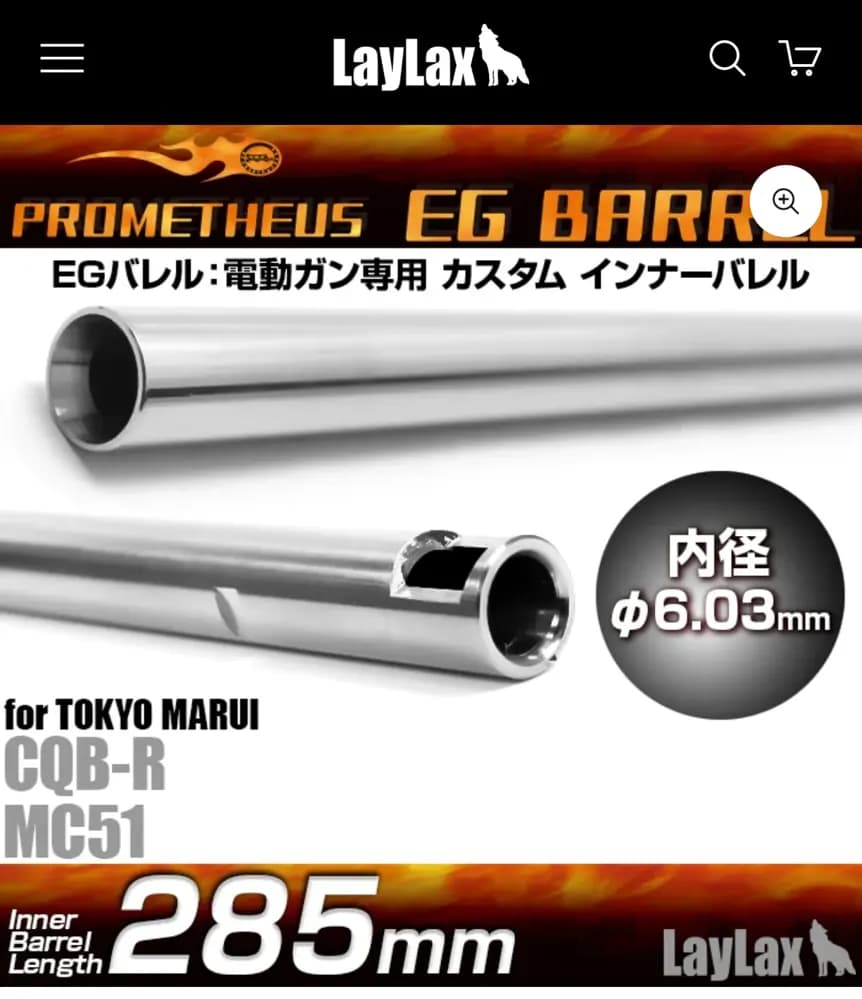The height and width of the screenshot is (999, 862).
Task: Zoom into the product image
Action: tap(786, 202)
